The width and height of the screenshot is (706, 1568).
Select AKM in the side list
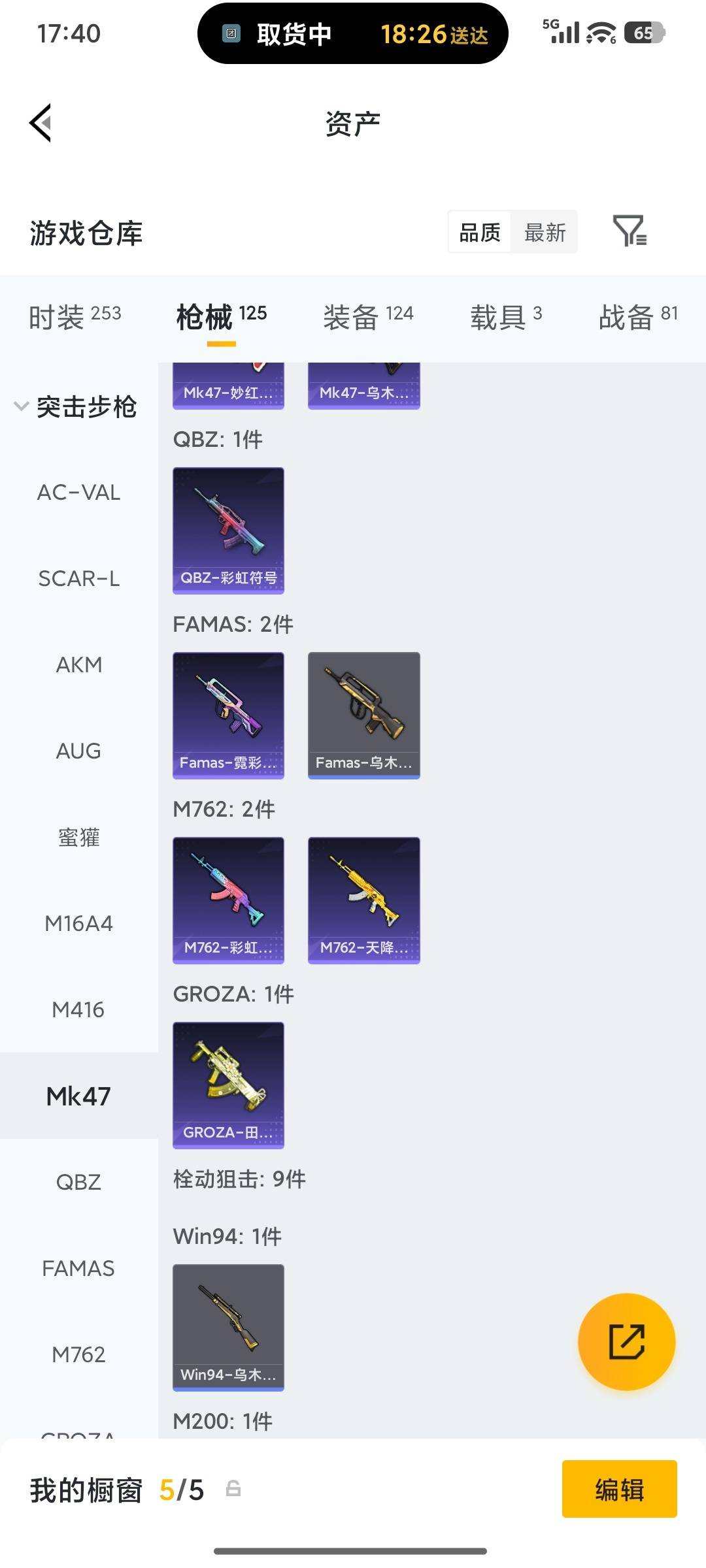(78, 664)
